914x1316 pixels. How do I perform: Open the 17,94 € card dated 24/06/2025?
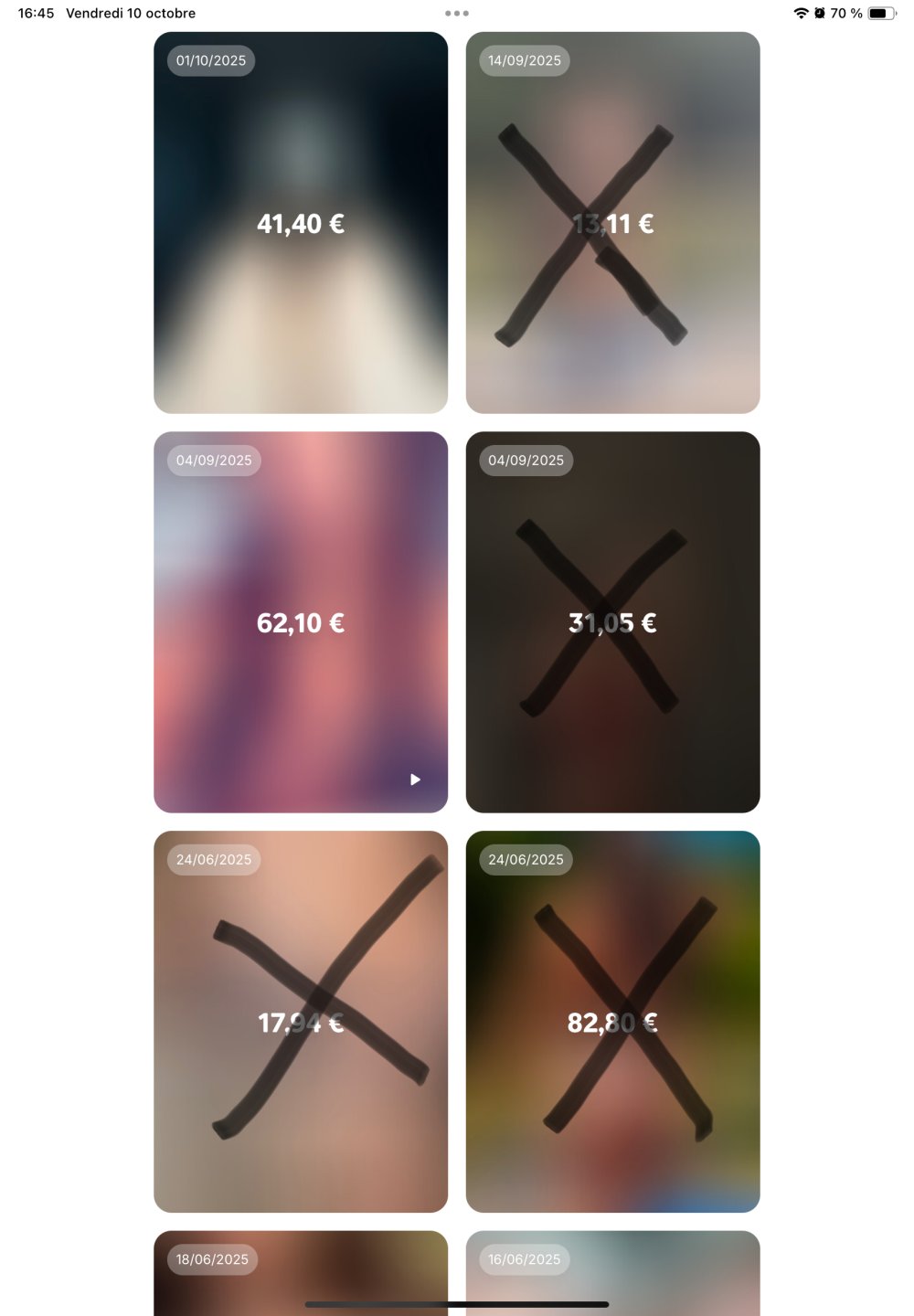click(301, 1022)
